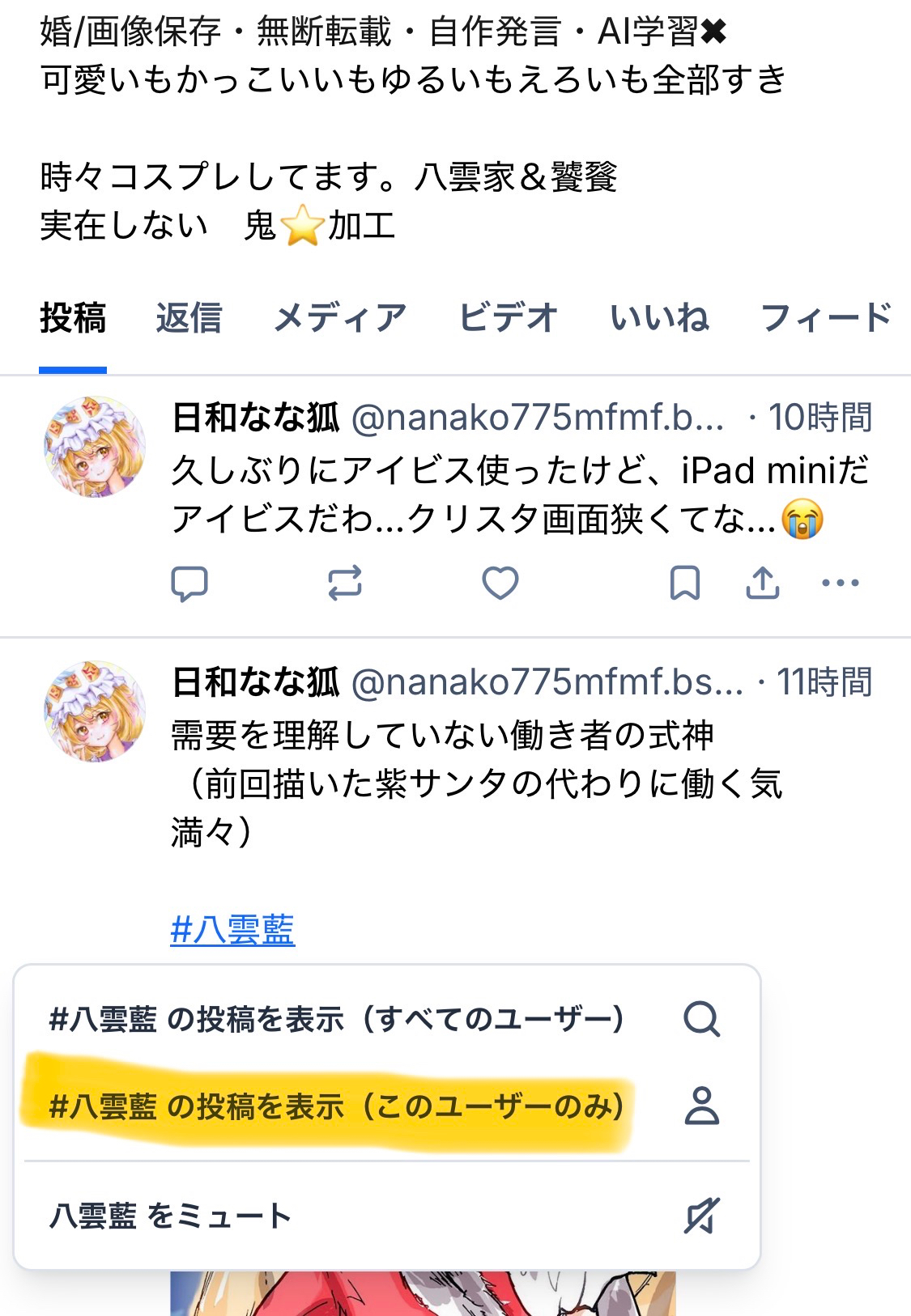
Task: Open the avatar on the 11時間 post
Action: (x=95, y=711)
